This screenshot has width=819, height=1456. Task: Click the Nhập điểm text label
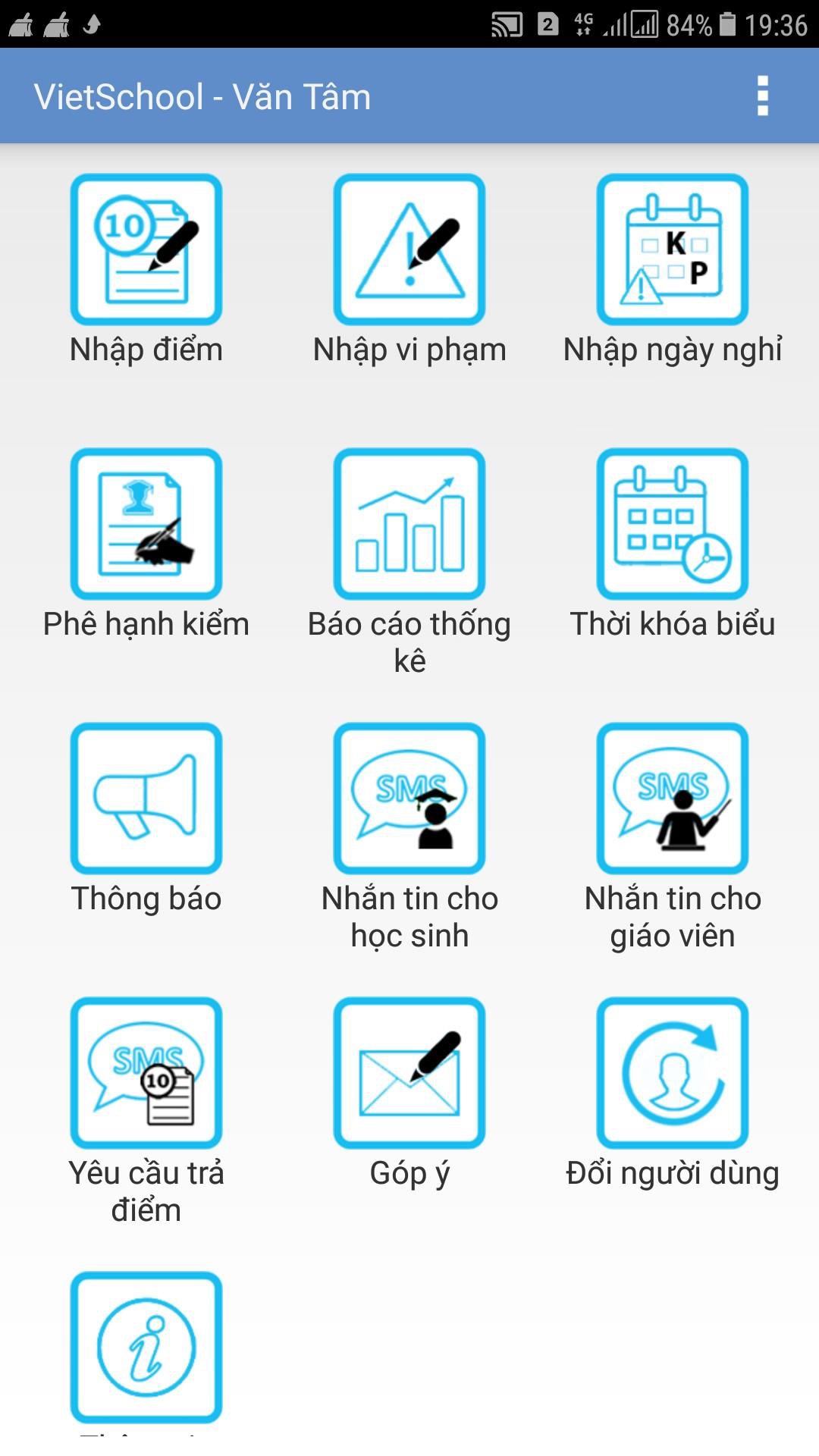coord(146,350)
